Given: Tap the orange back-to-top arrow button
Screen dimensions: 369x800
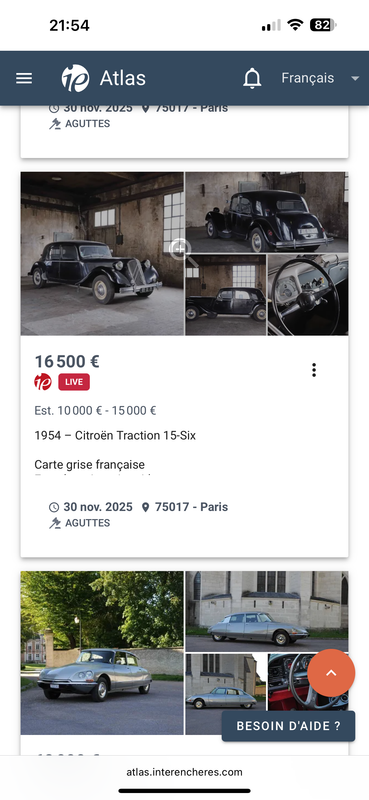Looking at the screenshot, I should click(331, 672).
